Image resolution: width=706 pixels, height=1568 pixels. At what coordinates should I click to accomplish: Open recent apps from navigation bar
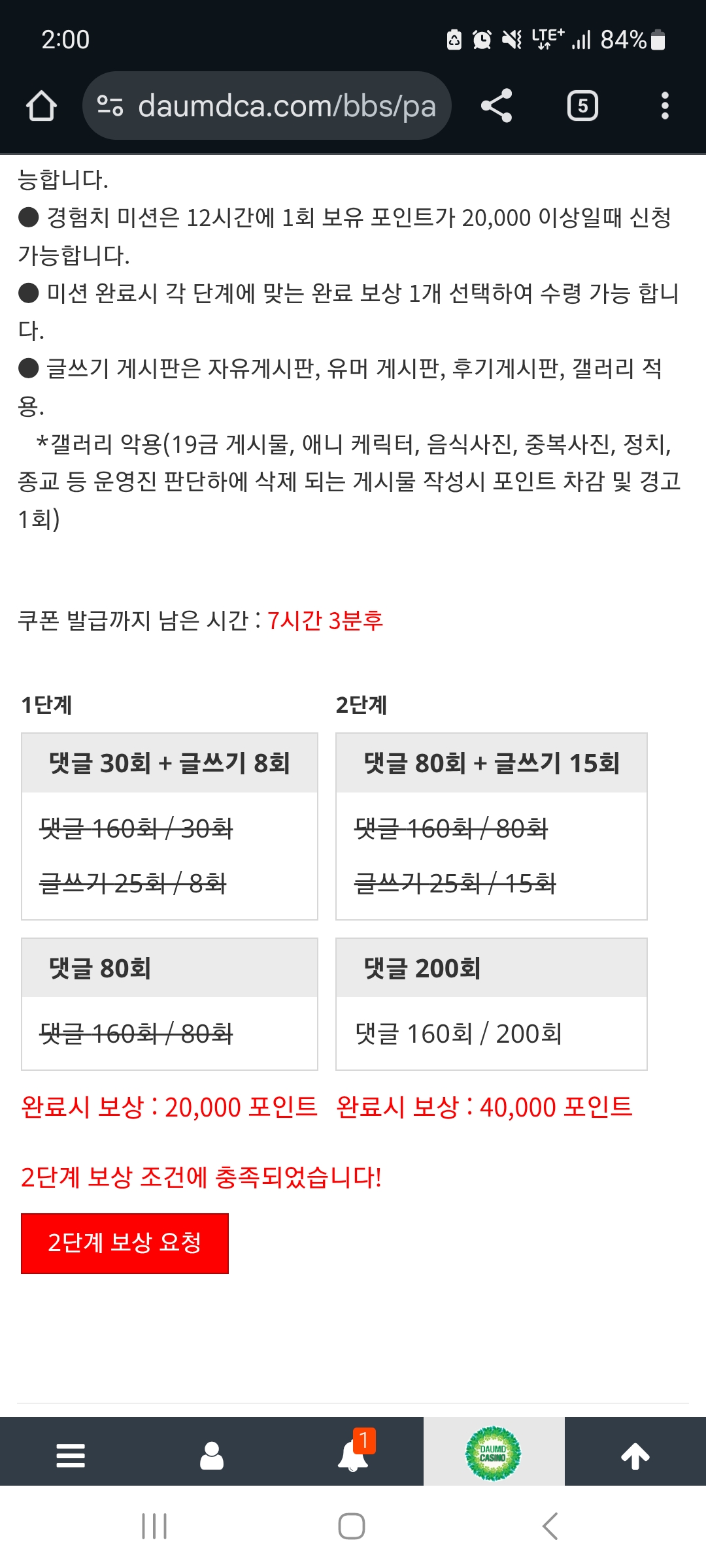point(154,1526)
